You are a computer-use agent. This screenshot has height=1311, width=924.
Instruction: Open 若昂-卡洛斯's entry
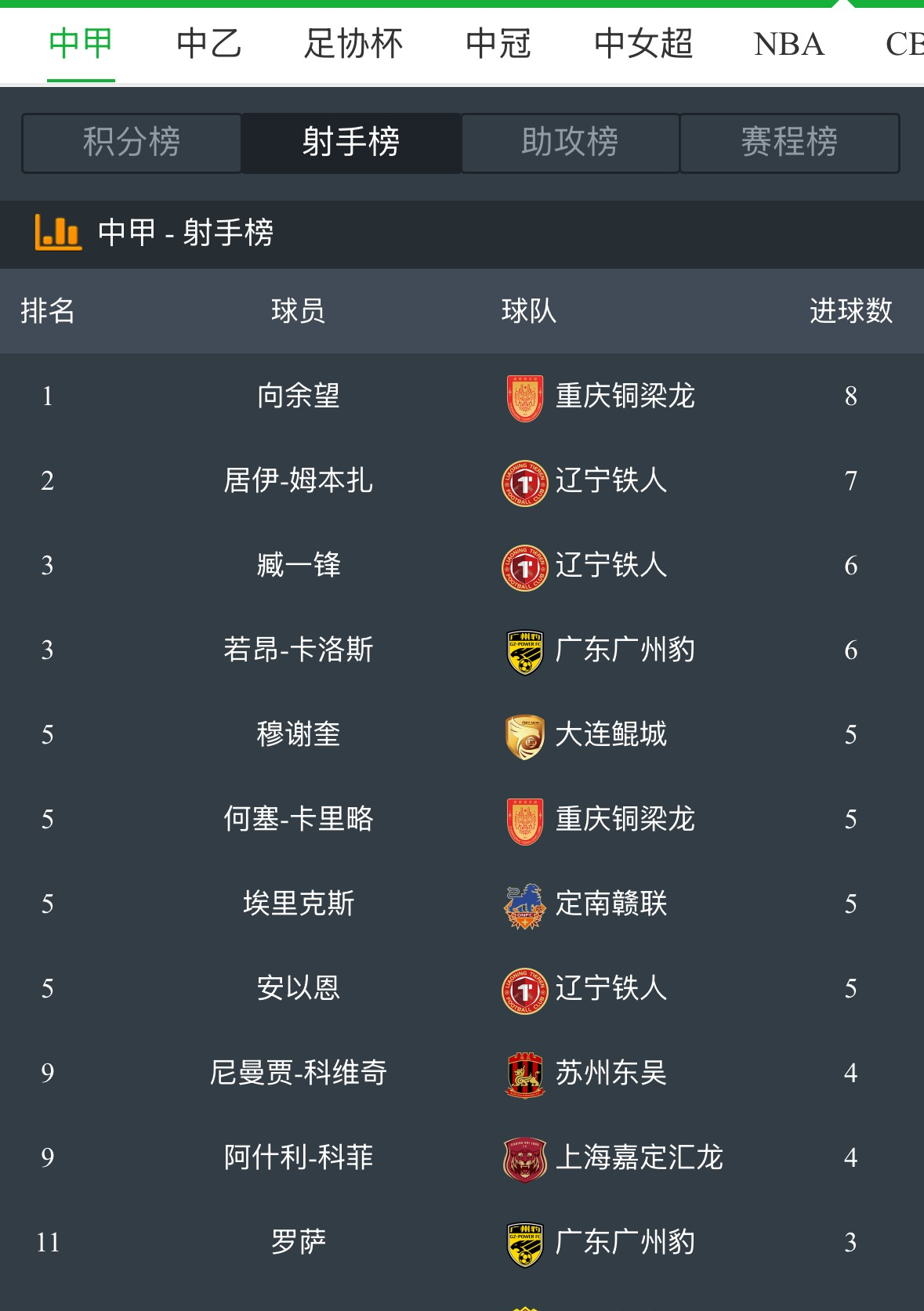298,650
